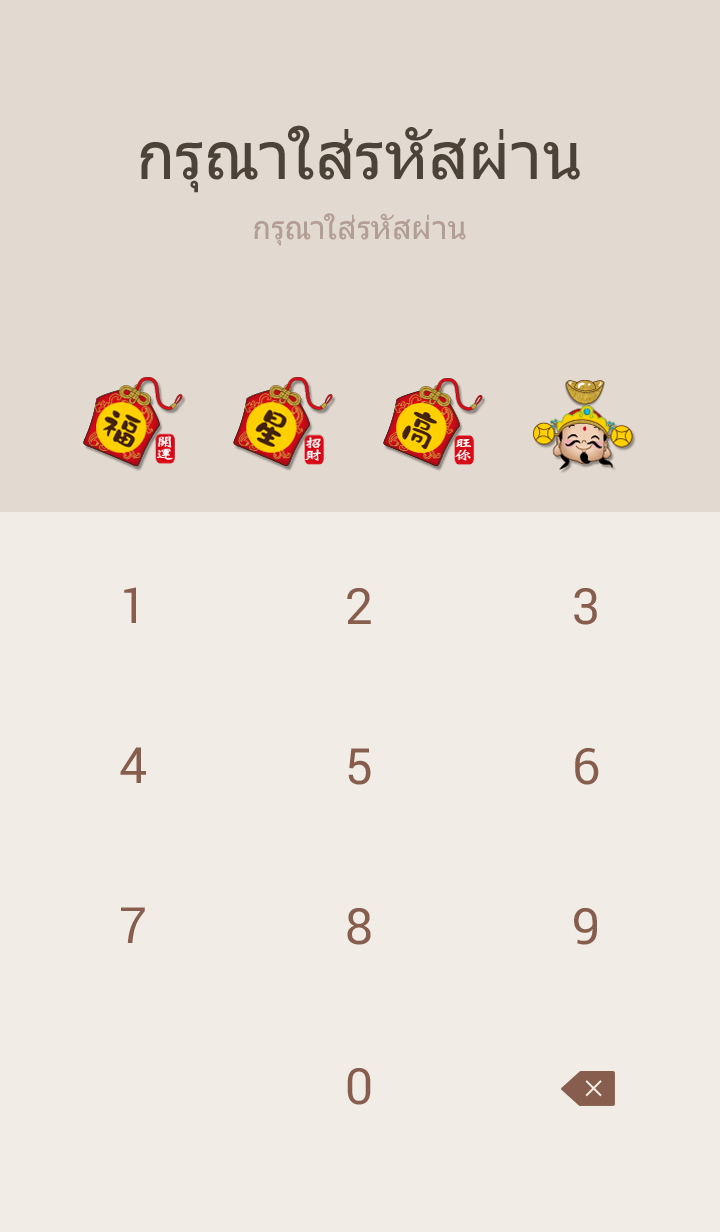Tap the 6 key on the keypad
The width and height of the screenshot is (720, 1232).
pos(586,767)
